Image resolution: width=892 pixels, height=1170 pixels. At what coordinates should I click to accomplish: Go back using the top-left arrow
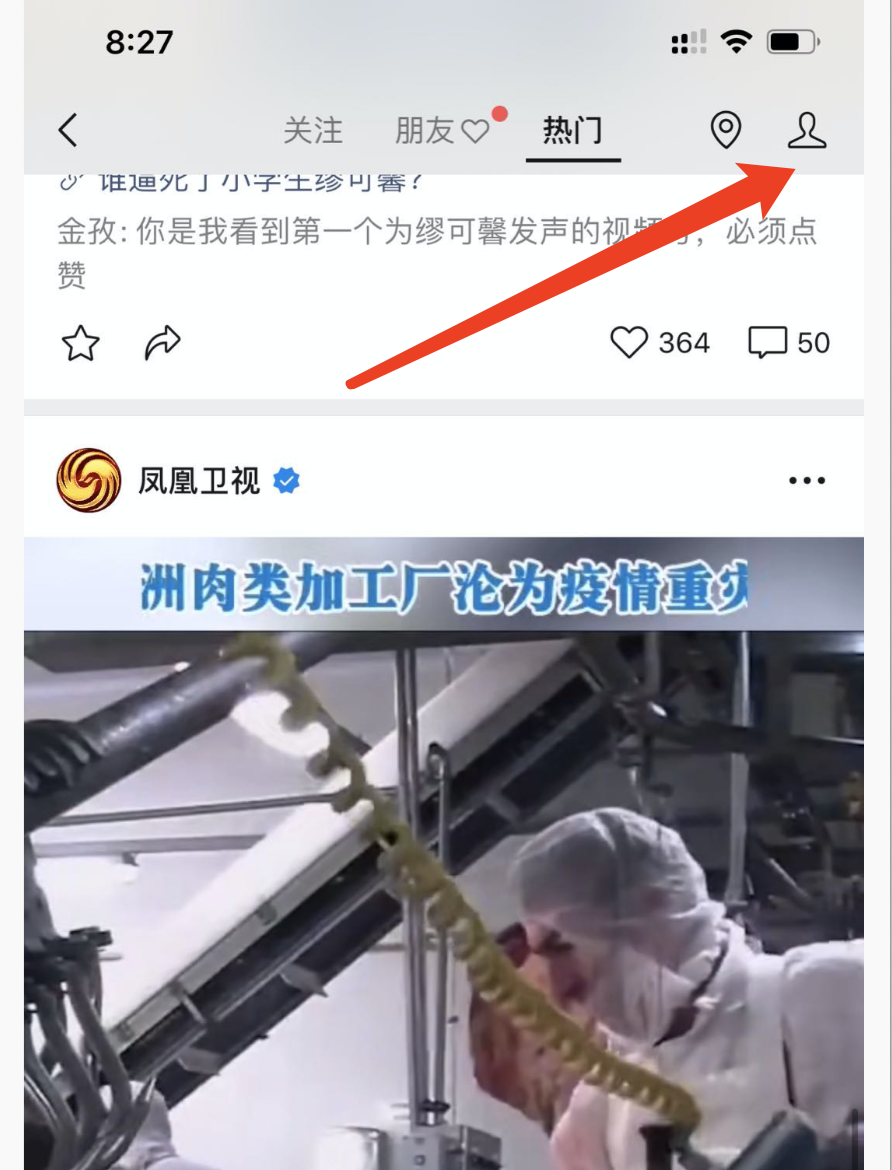coord(68,130)
